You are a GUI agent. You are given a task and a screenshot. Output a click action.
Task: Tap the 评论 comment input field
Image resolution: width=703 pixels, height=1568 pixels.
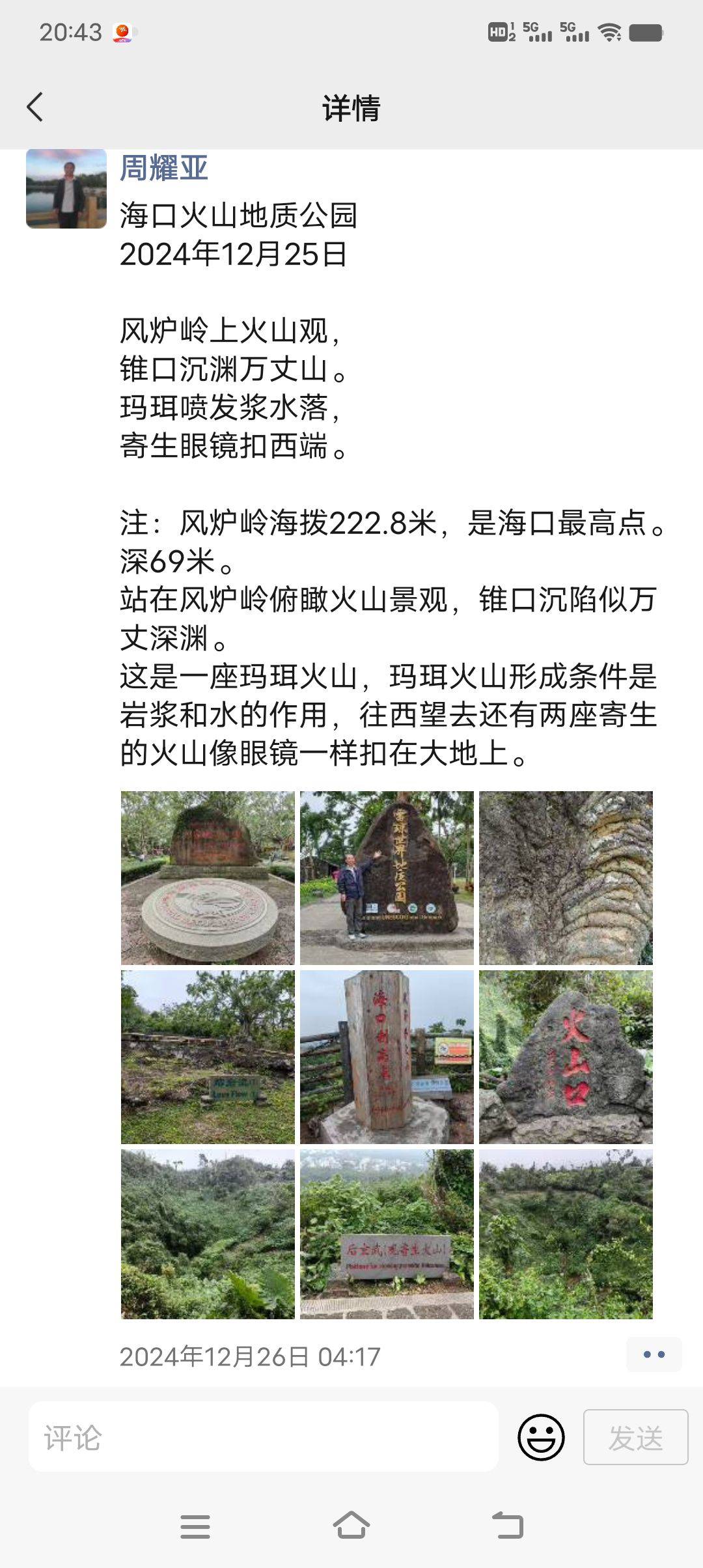coord(264,1436)
